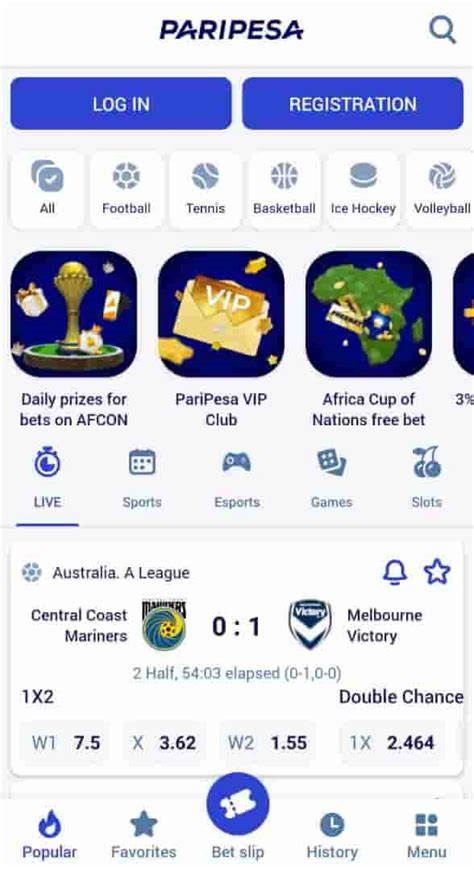Screen dimensions: 474x870
Task: Tap the LOG IN button
Action: [121, 104]
